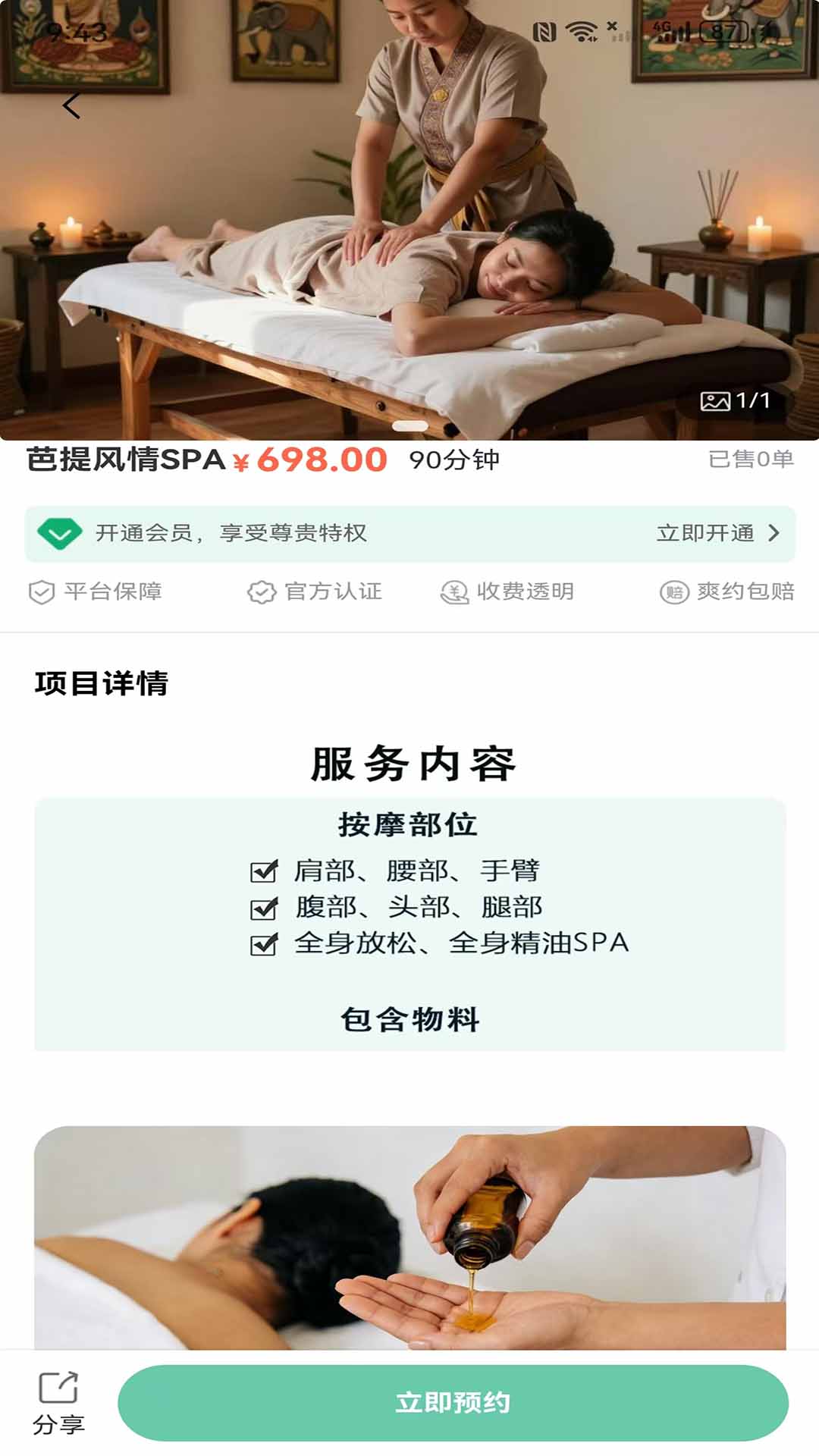Click the 立即开通 activation link
The height and width of the screenshot is (1456, 819).
point(705,534)
